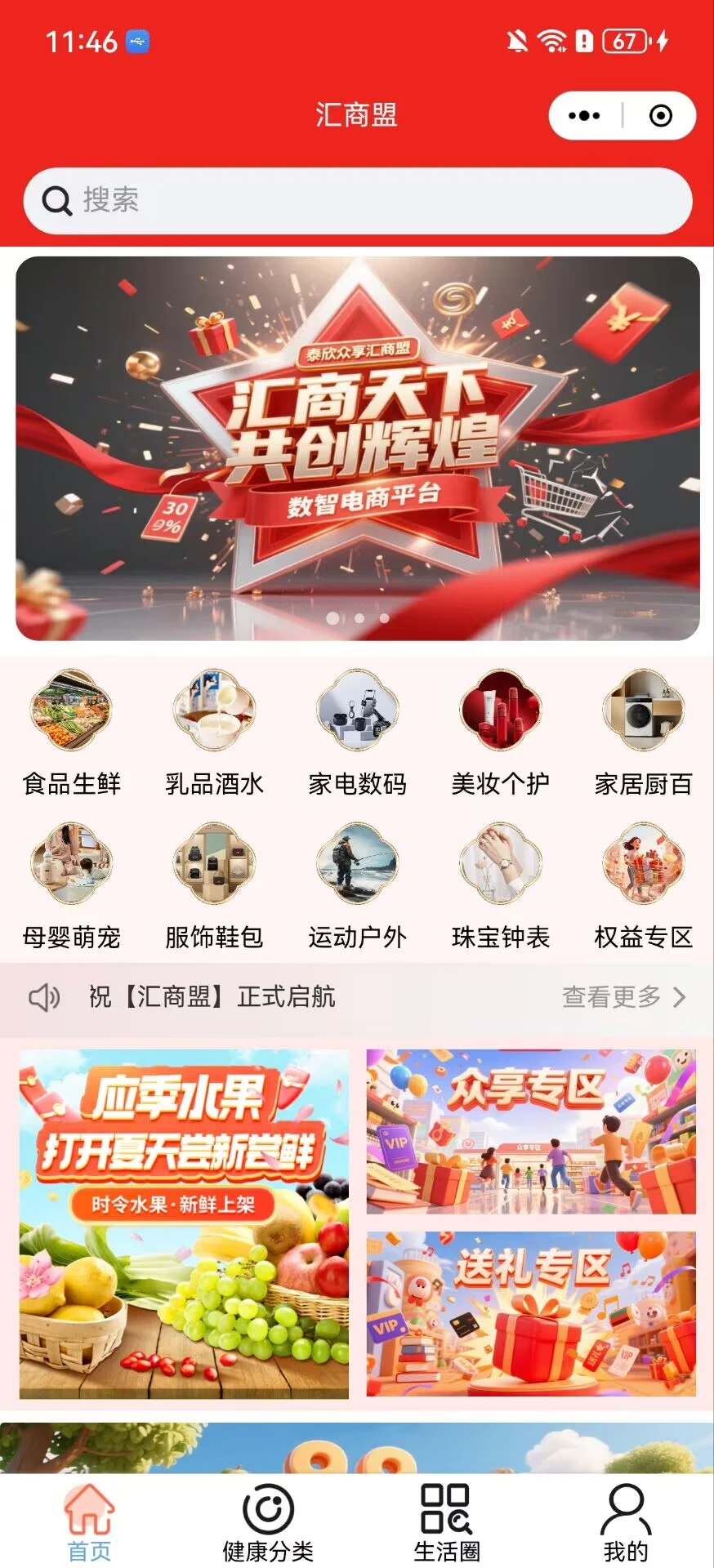Close the mini program with the circle button
This screenshot has width=714, height=1568.
pyautogui.click(x=660, y=116)
